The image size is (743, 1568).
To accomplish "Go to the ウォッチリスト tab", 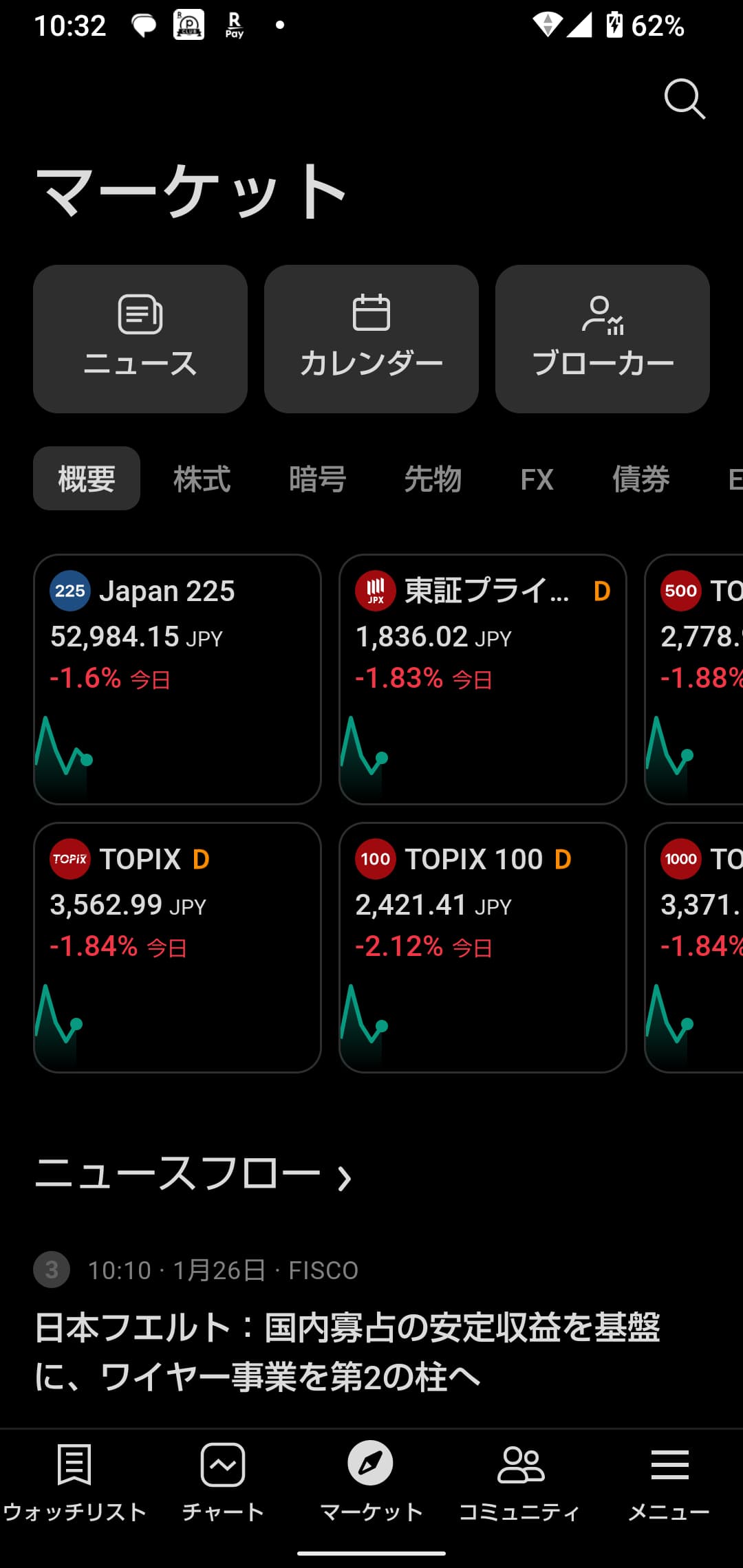I will 74,1481.
